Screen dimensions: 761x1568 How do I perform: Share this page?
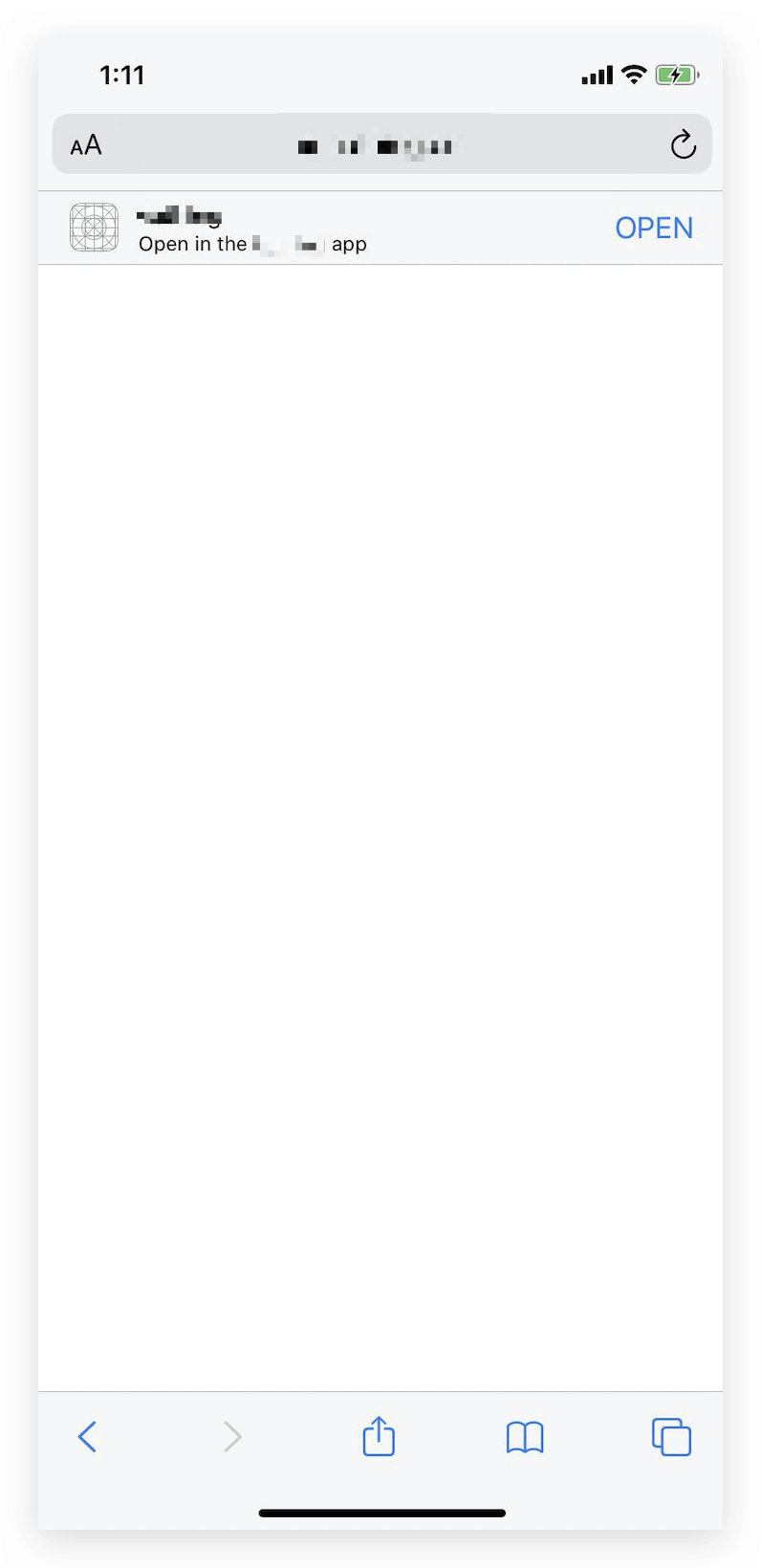pos(379,1436)
